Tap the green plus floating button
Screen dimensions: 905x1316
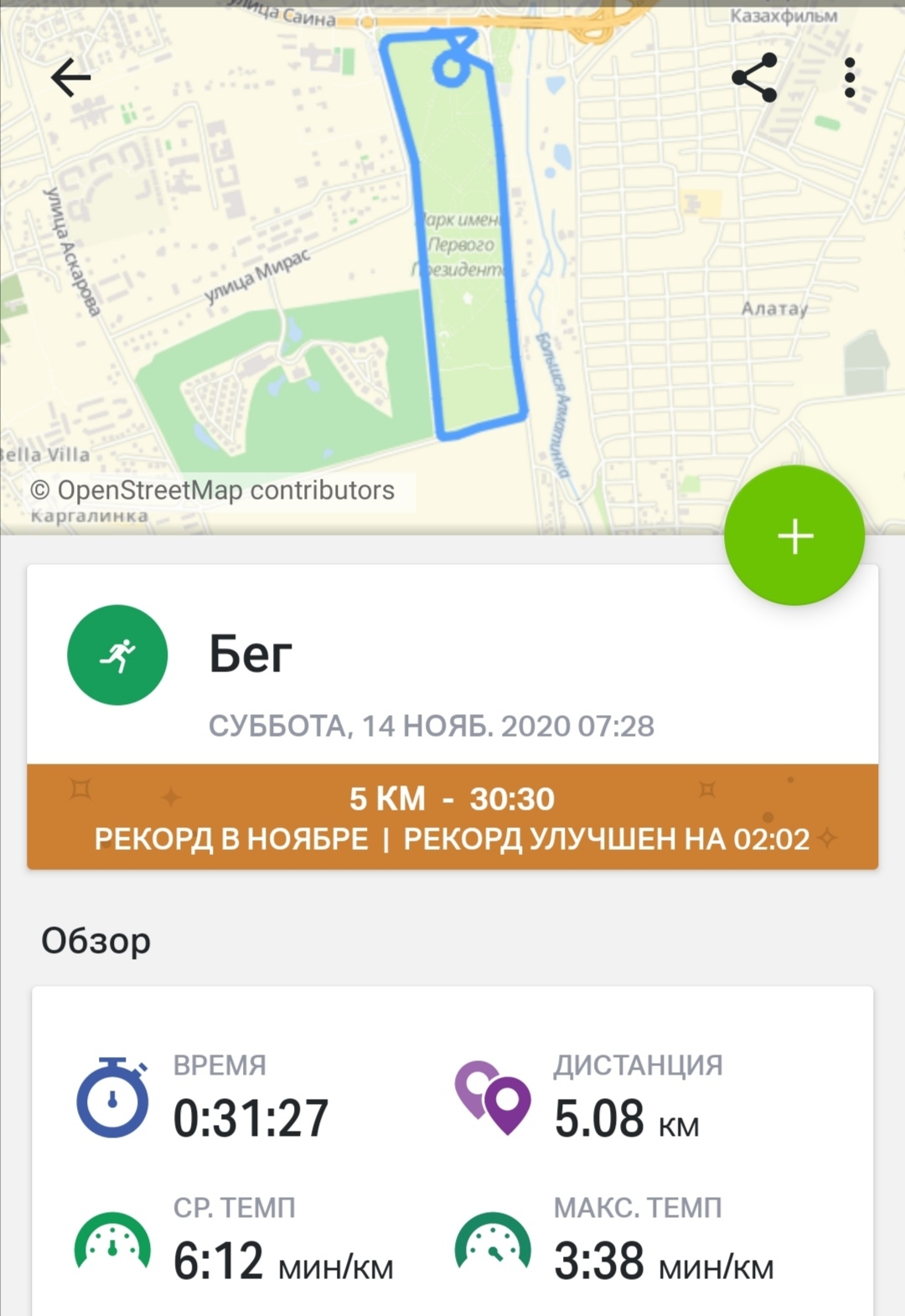[794, 536]
